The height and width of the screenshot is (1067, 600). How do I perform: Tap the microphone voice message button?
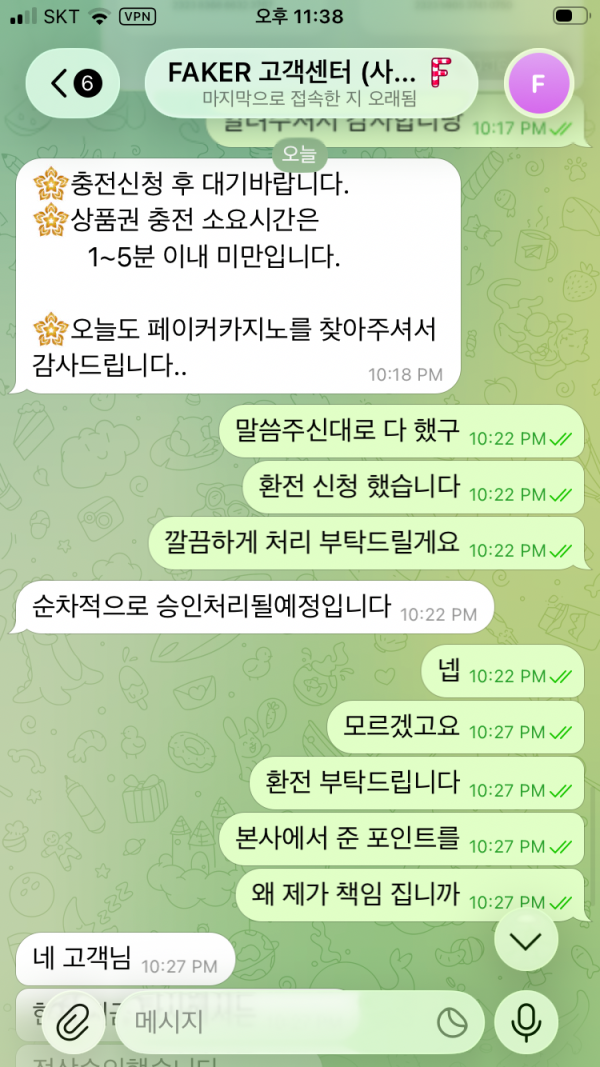pos(526,1021)
